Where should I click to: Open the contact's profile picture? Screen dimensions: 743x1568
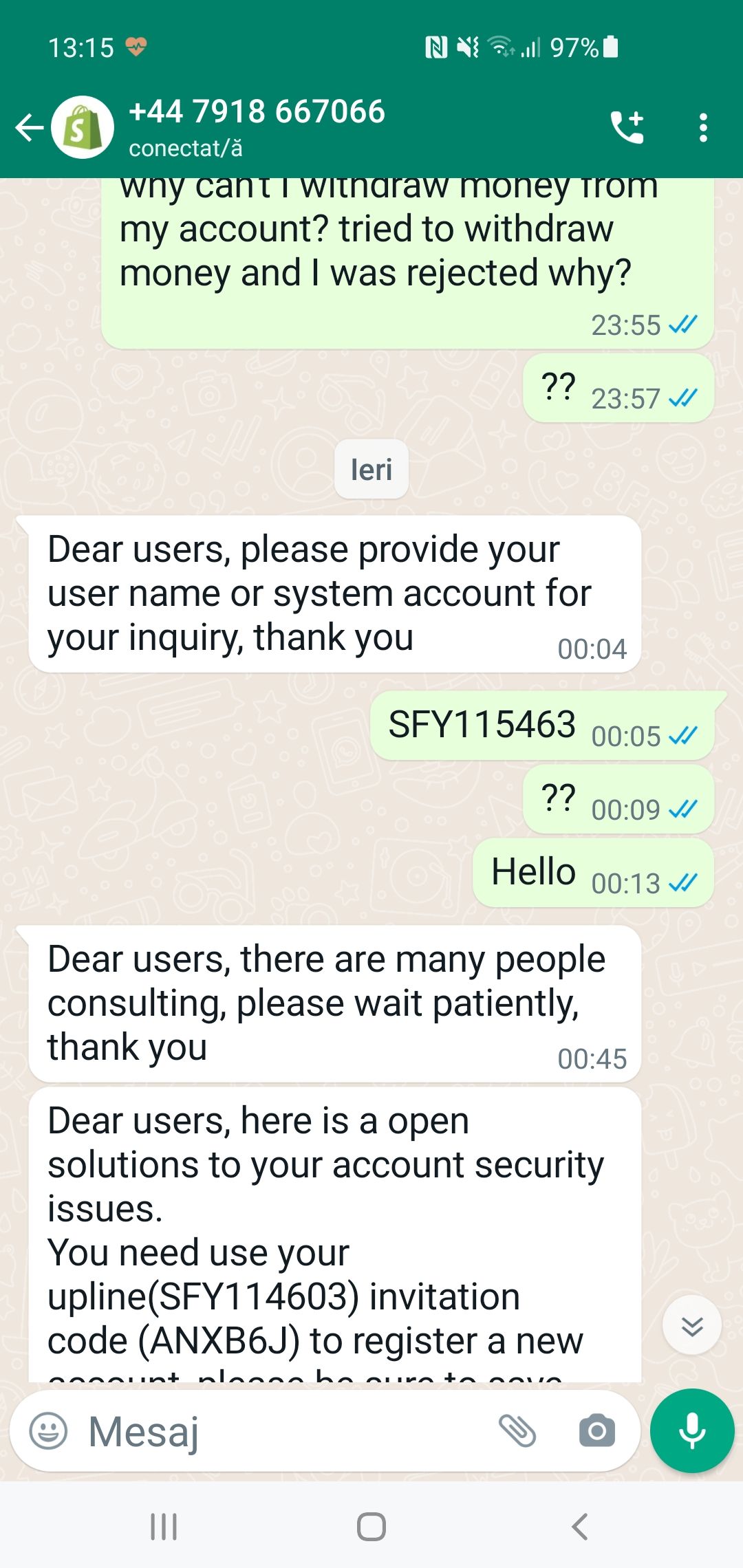pyautogui.click(x=83, y=128)
